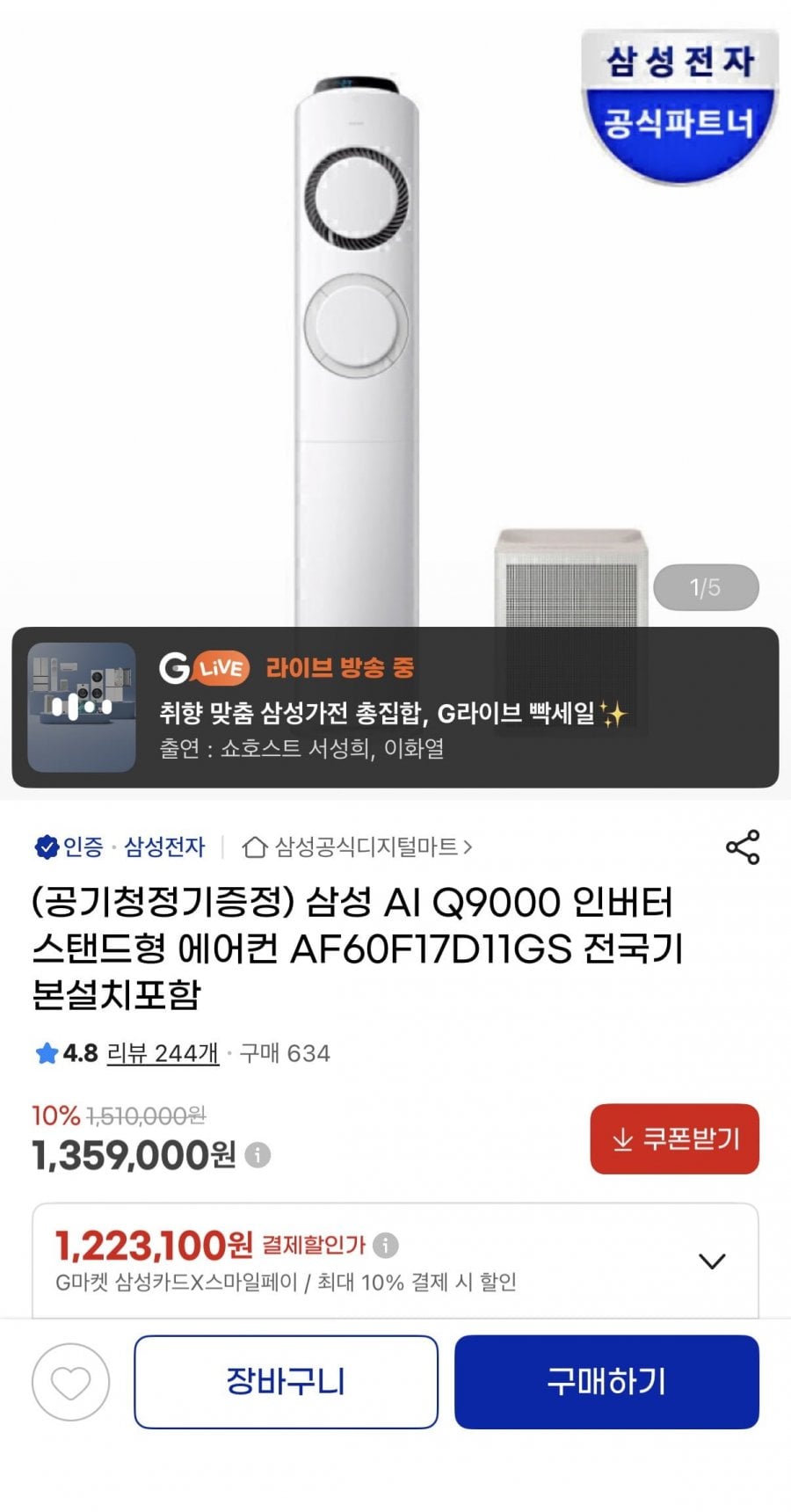Open the 삼성공식디지털마트 store arrow link
This screenshot has height=1512, width=791.
click(467, 847)
